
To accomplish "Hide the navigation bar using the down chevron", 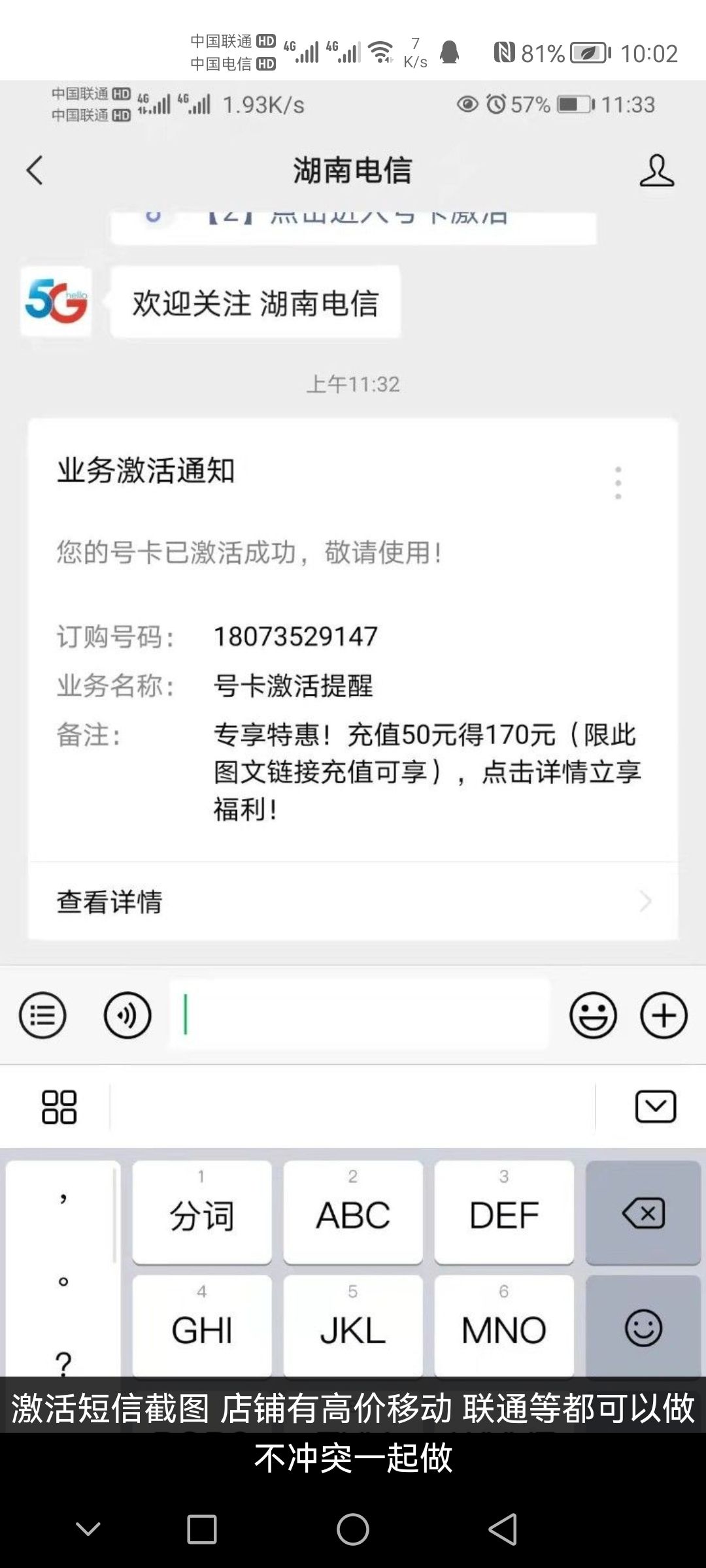I will (88, 1529).
